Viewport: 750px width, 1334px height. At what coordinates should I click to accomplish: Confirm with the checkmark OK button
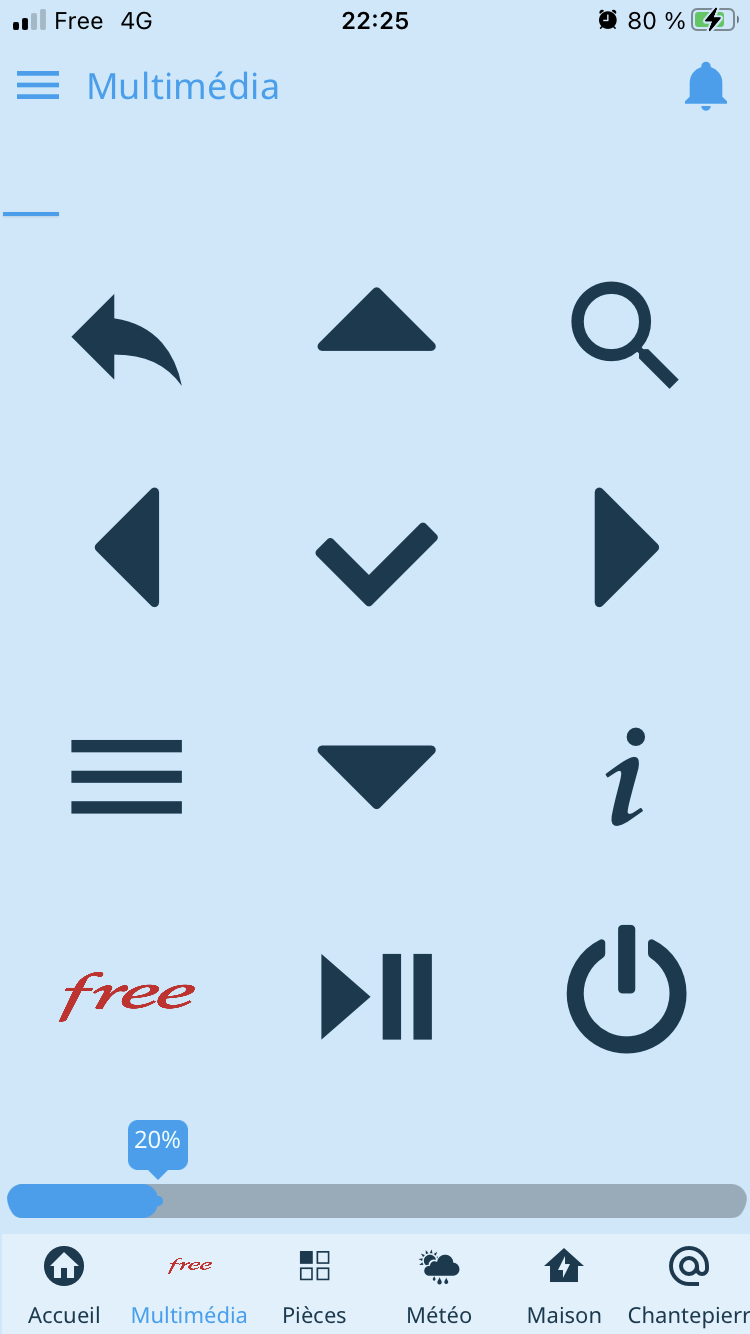pos(376,562)
